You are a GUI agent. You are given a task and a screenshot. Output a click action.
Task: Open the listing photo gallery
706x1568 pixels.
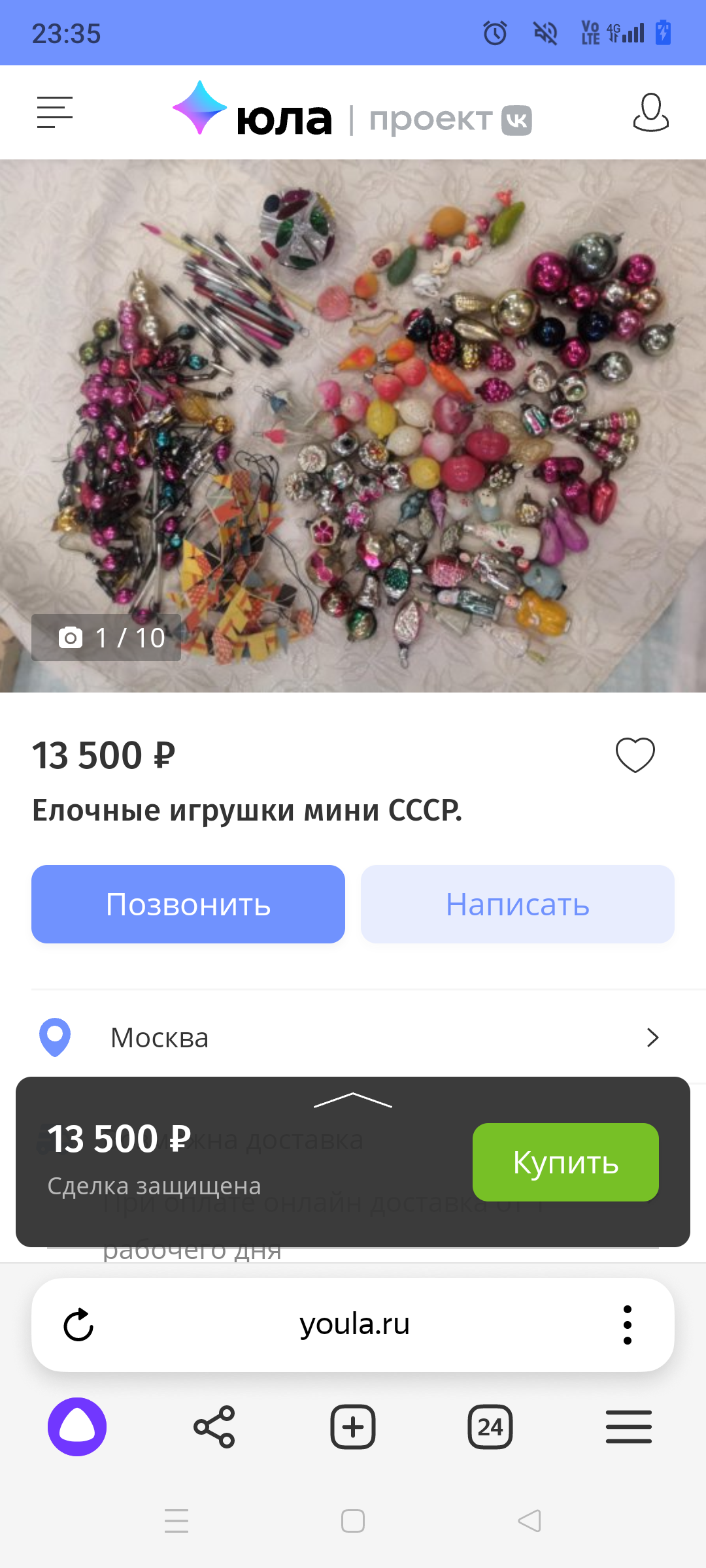click(x=353, y=426)
